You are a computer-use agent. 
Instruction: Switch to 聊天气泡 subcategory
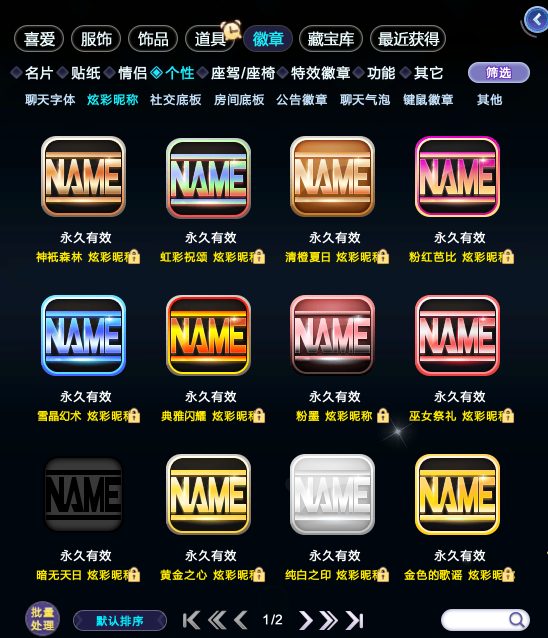tap(365, 100)
